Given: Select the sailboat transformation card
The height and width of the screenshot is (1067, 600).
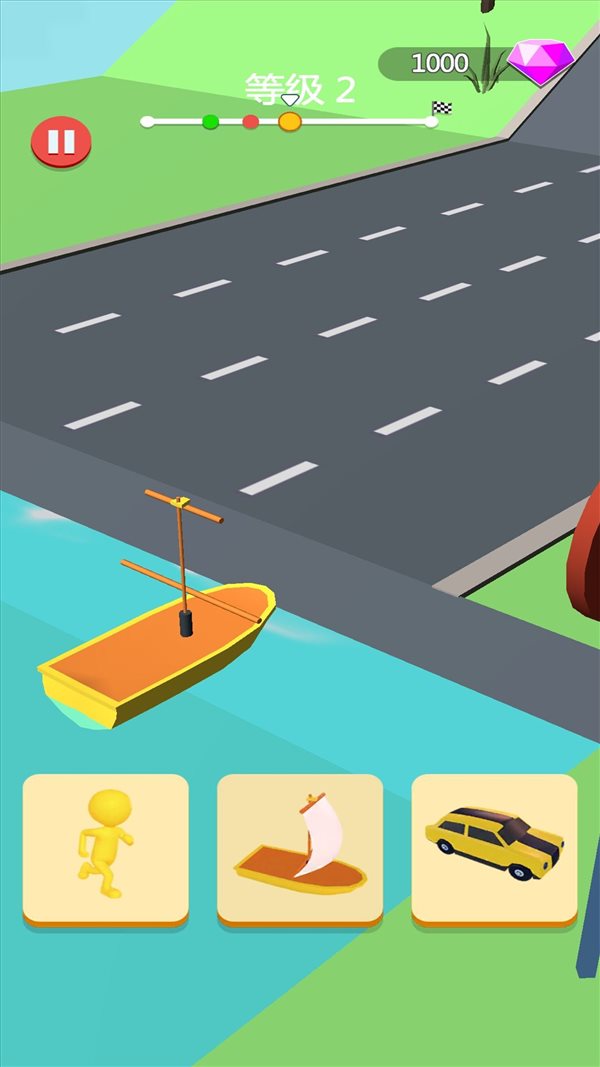Looking at the screenshot, I should click(x=299, y=848).
